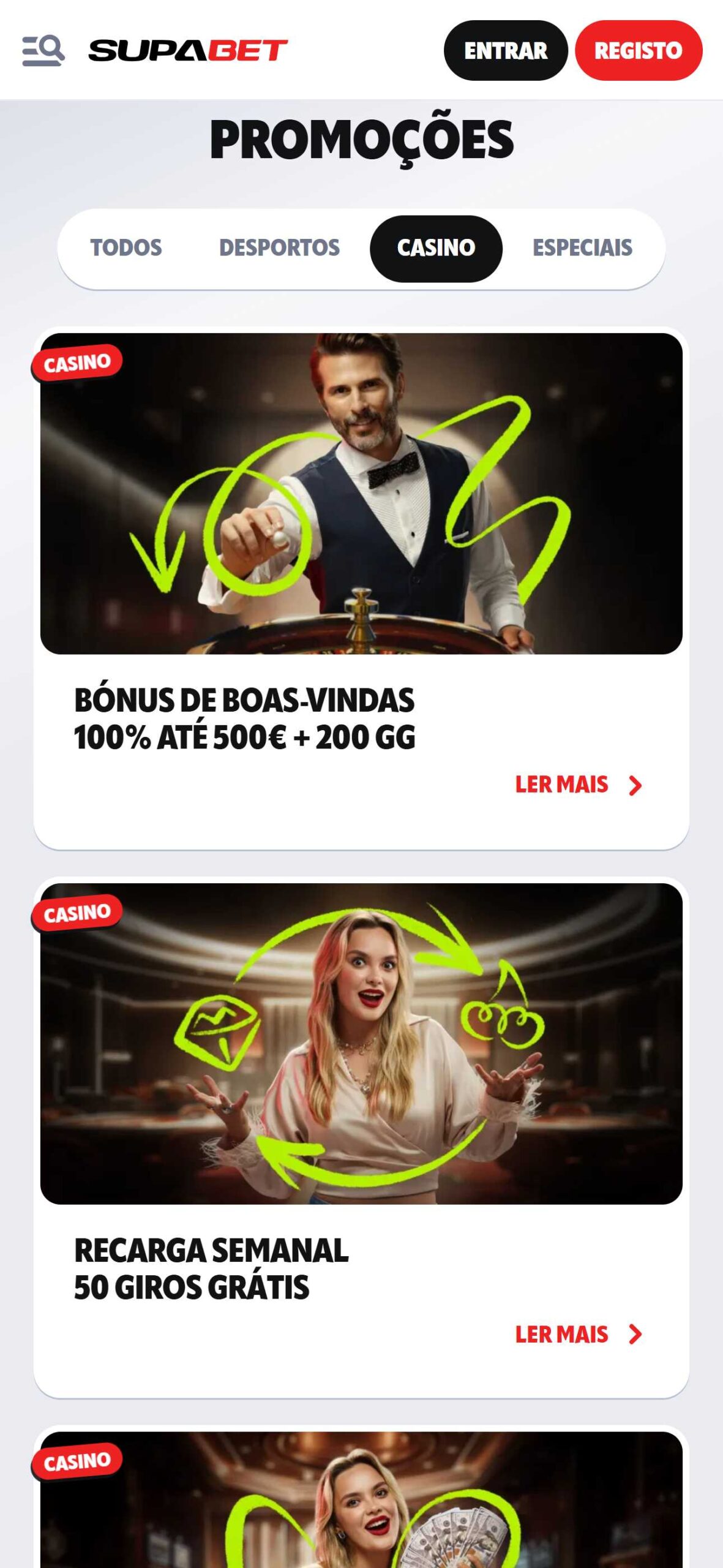Switch to the TODOS tab
723x1568 pixels.
(x=126, y=247)
